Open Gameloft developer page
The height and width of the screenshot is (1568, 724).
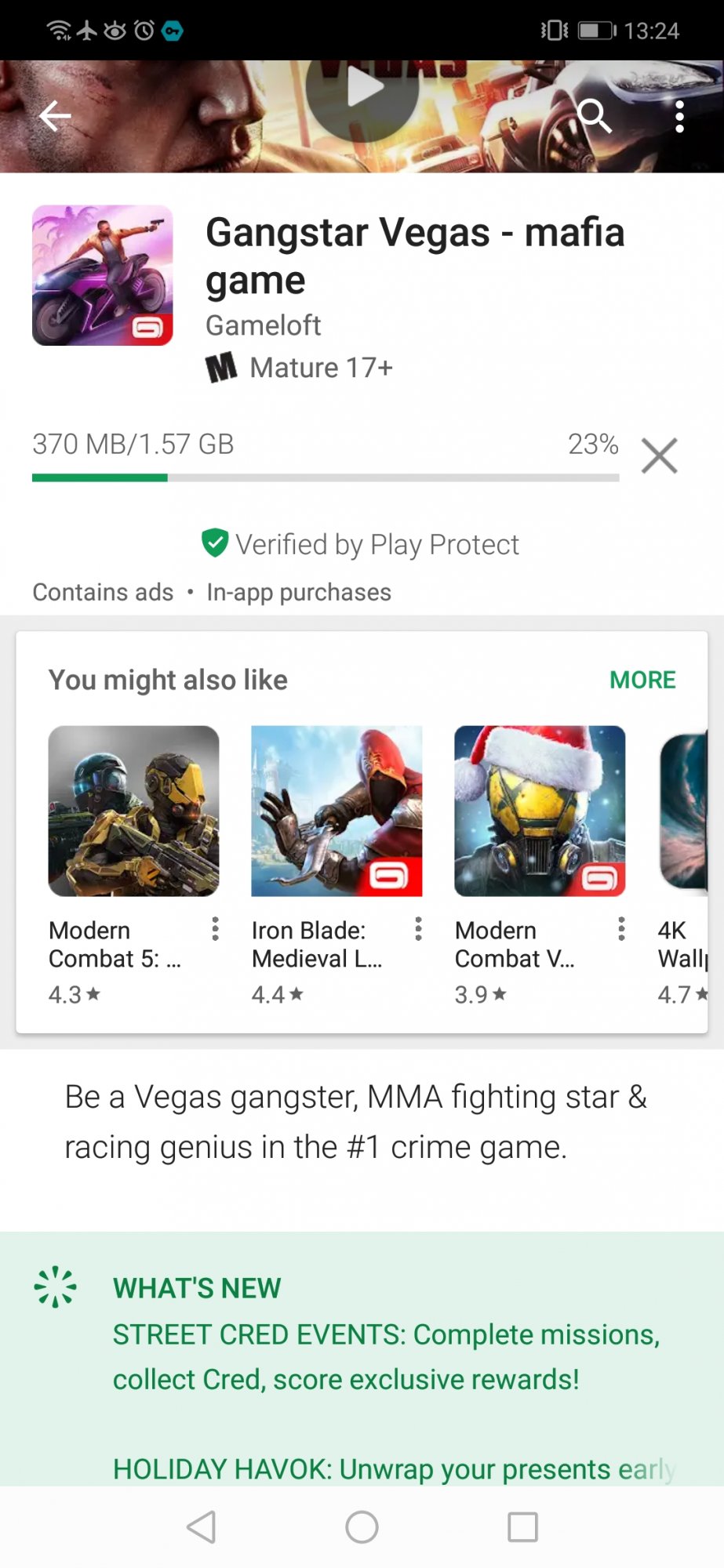click(264, 325)
